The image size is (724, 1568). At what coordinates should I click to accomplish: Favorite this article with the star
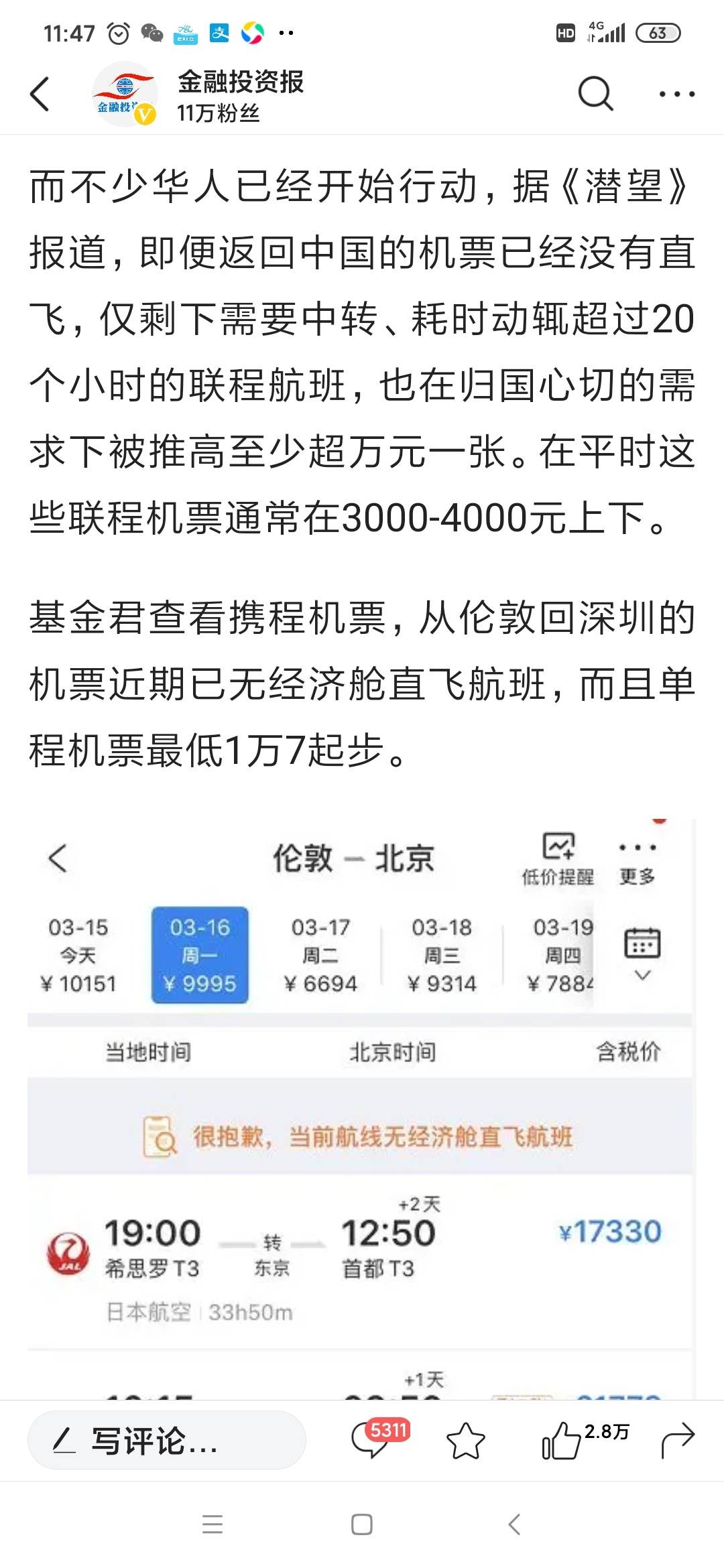[x=465, y=1441]
